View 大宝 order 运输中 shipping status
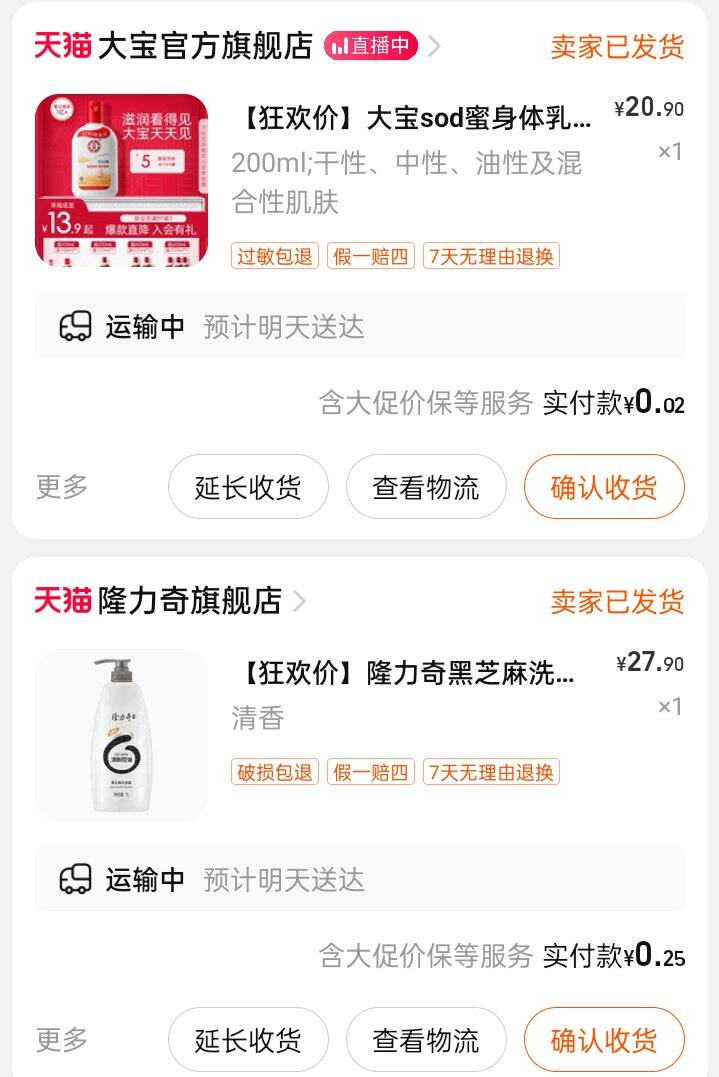The image size is (719, 1077). (359, 326)
